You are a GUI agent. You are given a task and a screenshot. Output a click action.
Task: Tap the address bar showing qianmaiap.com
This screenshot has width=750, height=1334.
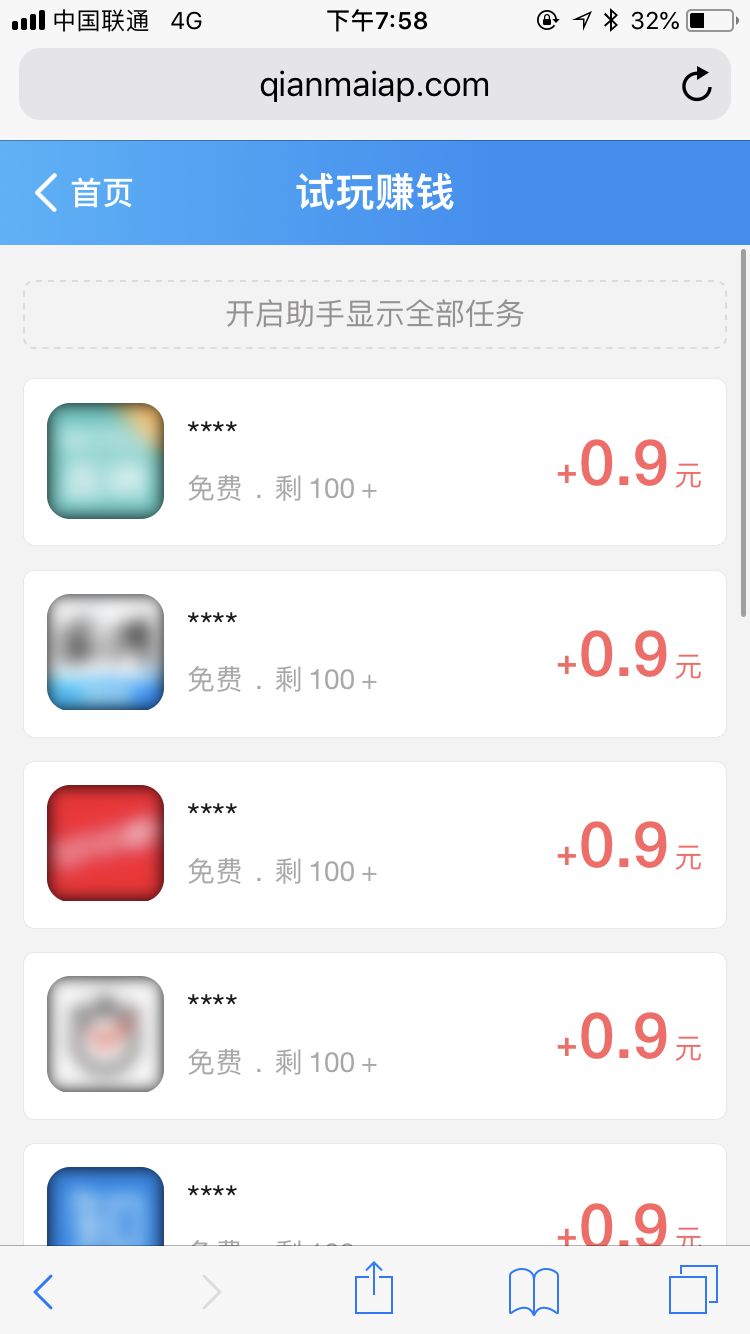coord(375,84)
